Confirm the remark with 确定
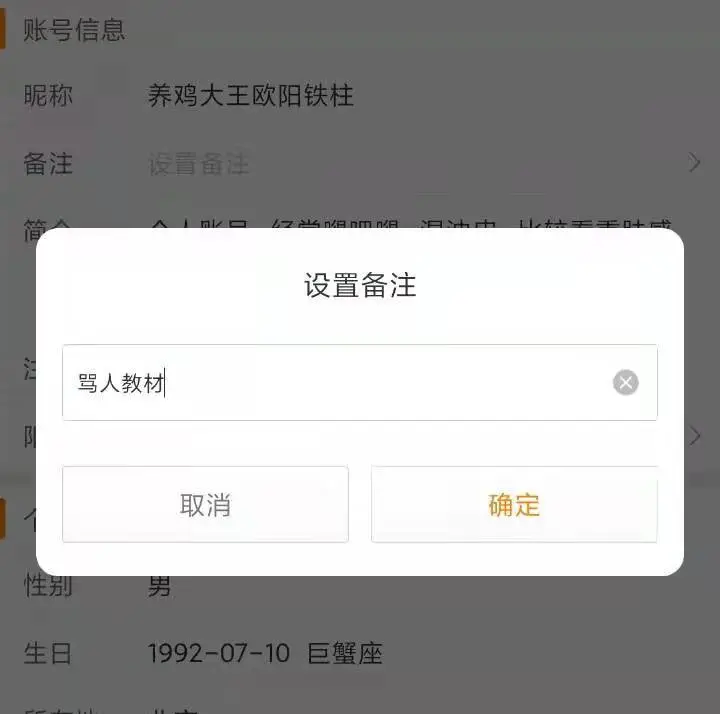The image size is (720, 714). [514, 505]
